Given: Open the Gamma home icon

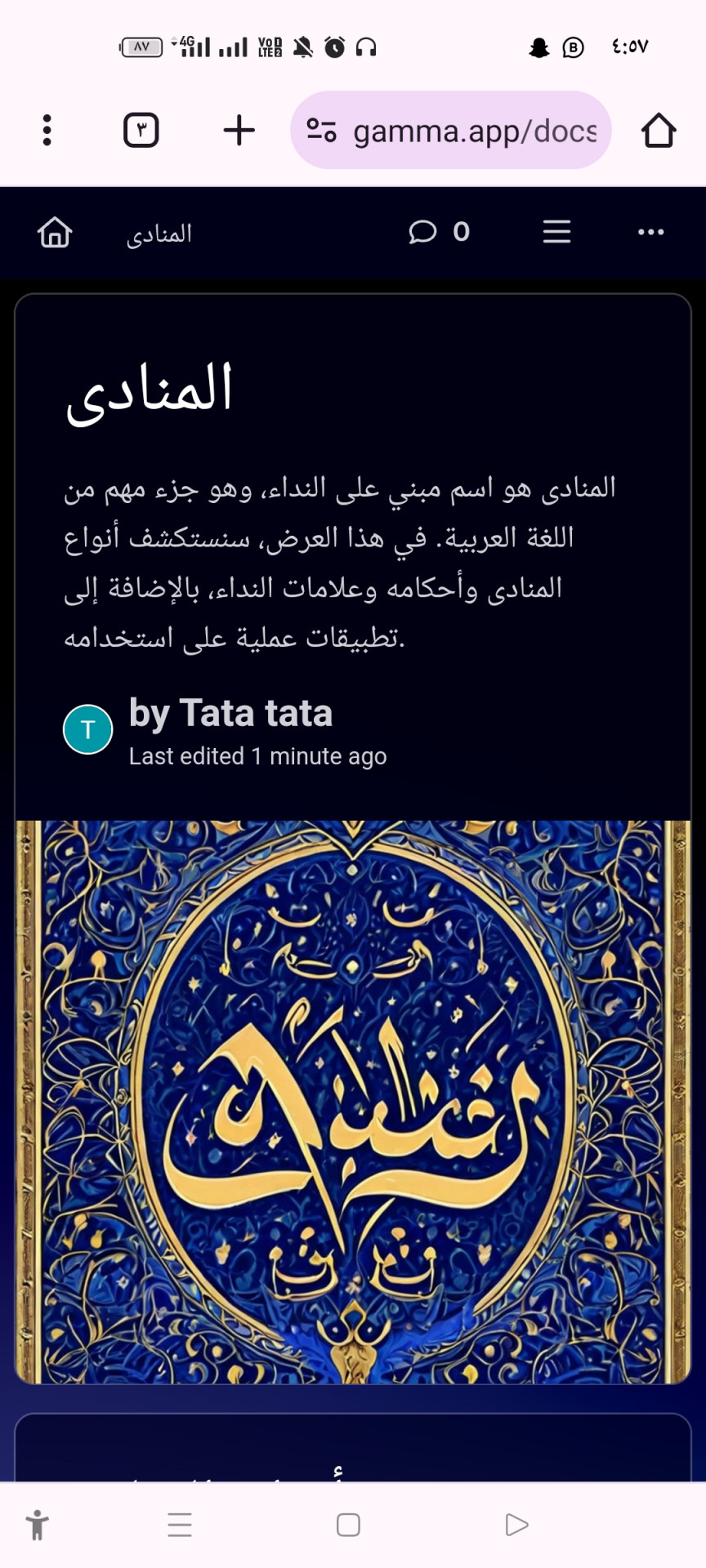Looking at the screenshot, I should click(x=55, y=233).
